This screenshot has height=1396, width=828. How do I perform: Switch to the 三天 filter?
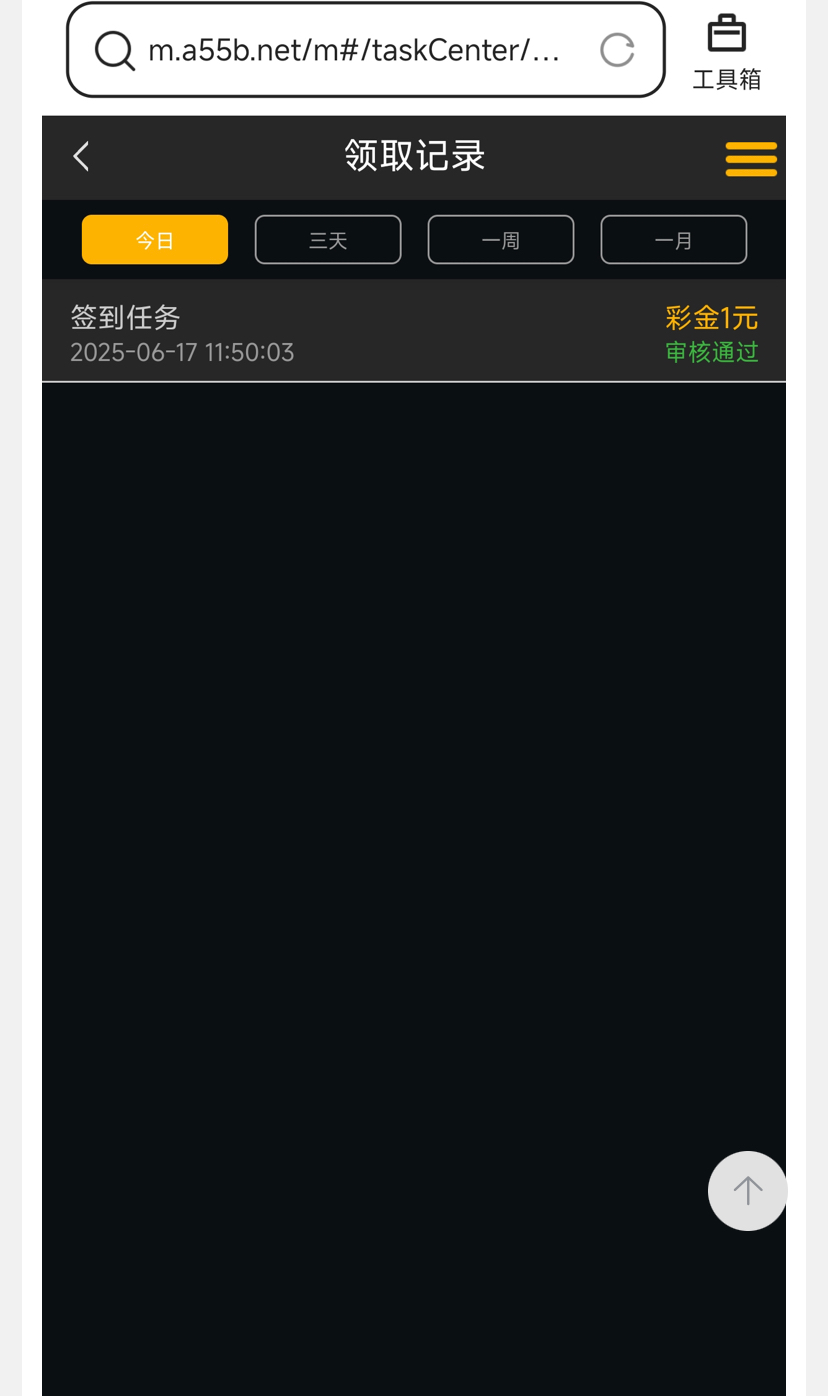(328, 240)
